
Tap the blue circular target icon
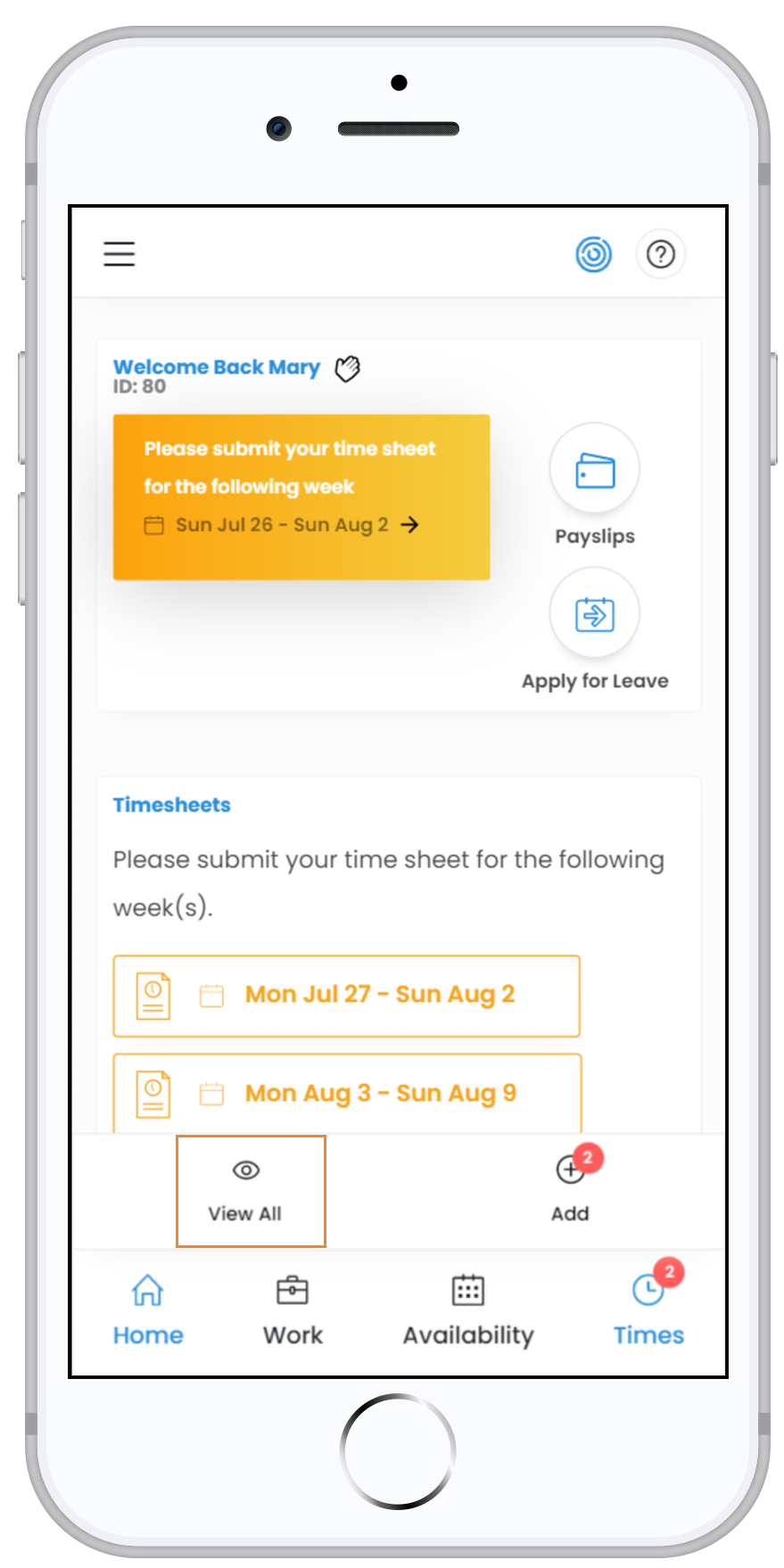point(593,254)
